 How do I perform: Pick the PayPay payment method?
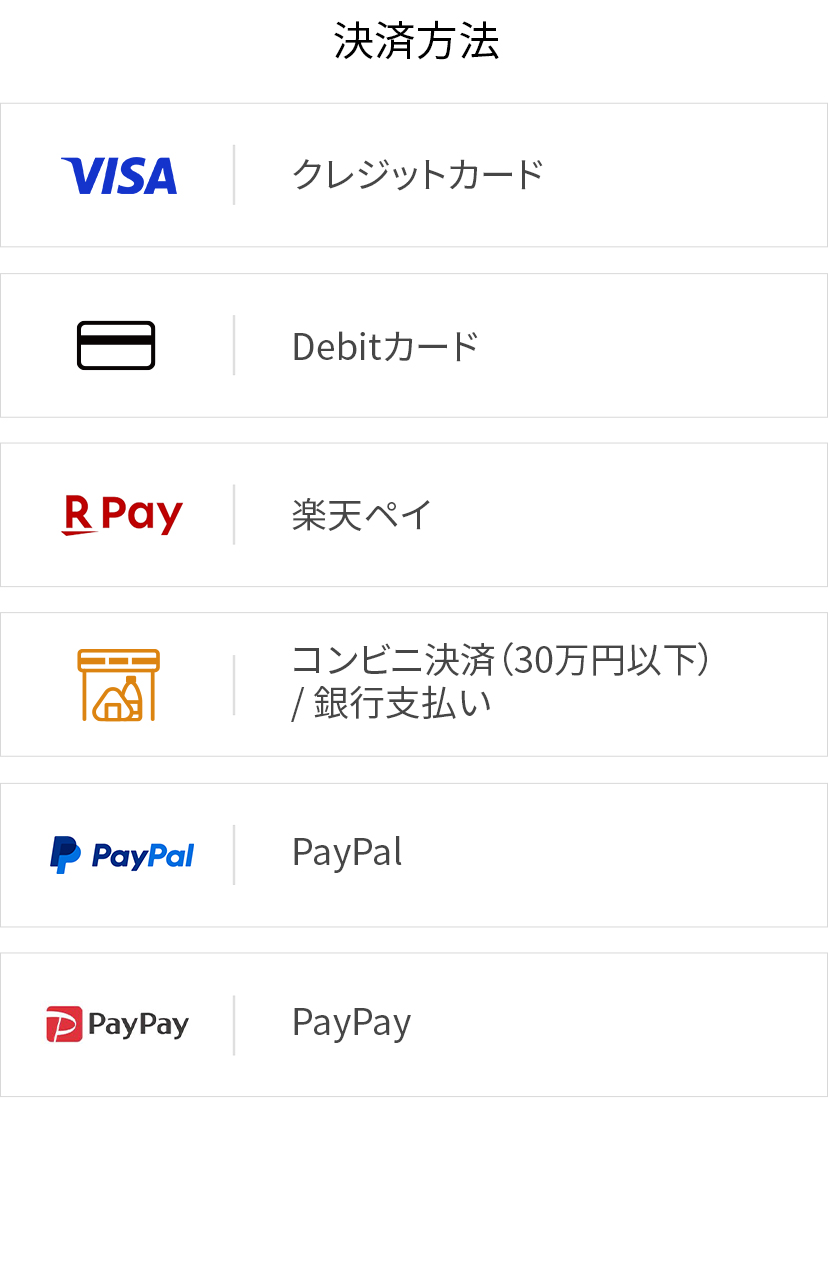(414, 1025)
